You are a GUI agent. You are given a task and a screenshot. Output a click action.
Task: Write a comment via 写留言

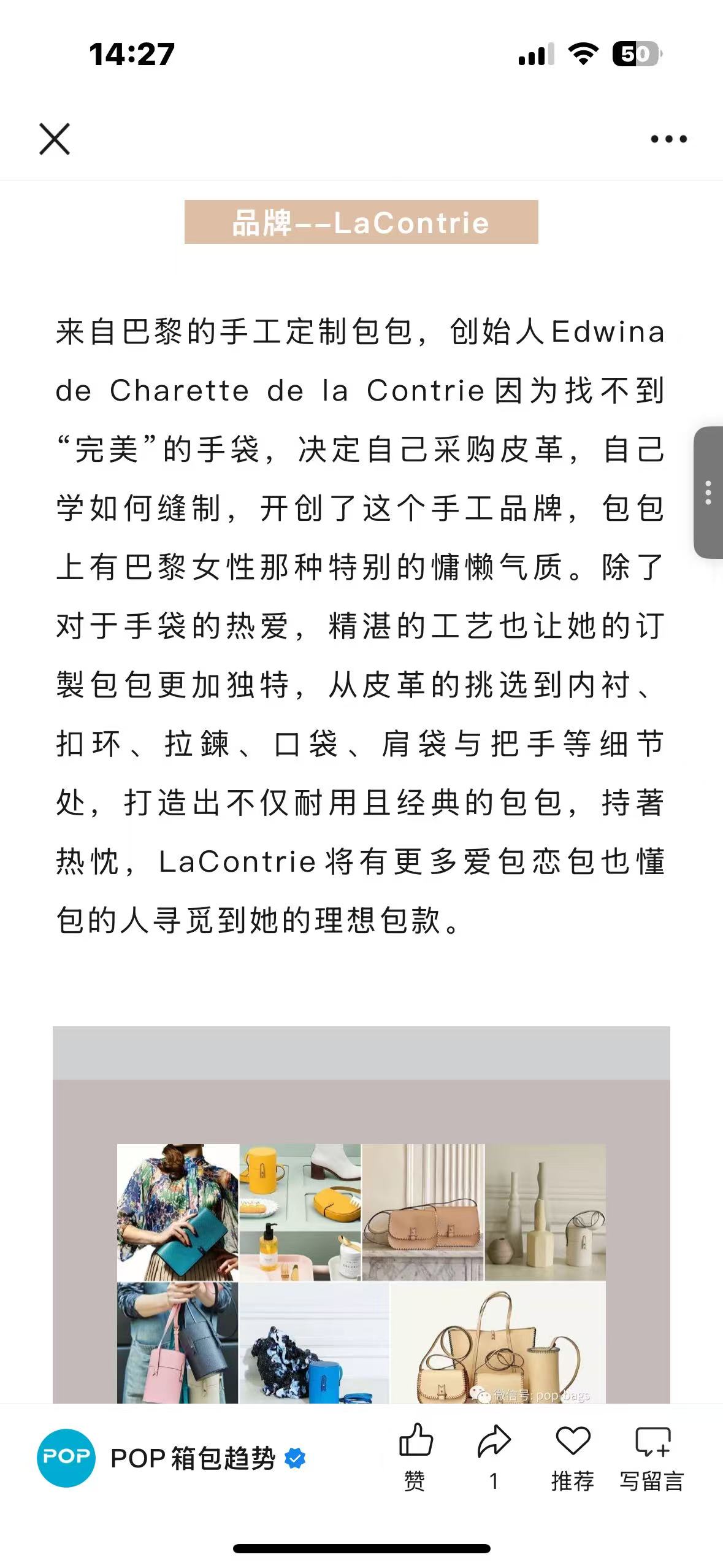click(x=652, y=1456)
